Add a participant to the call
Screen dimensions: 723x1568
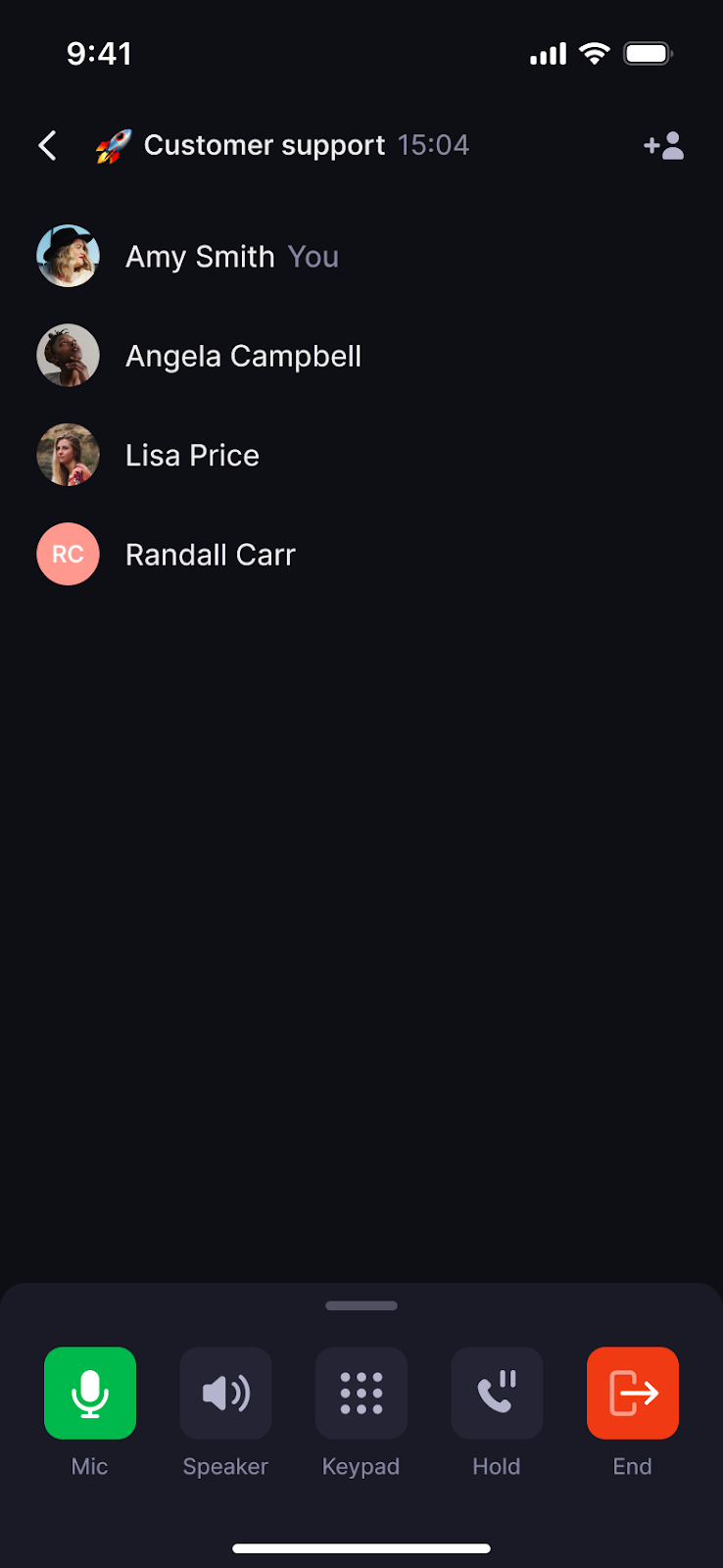(x=663, y=146)
